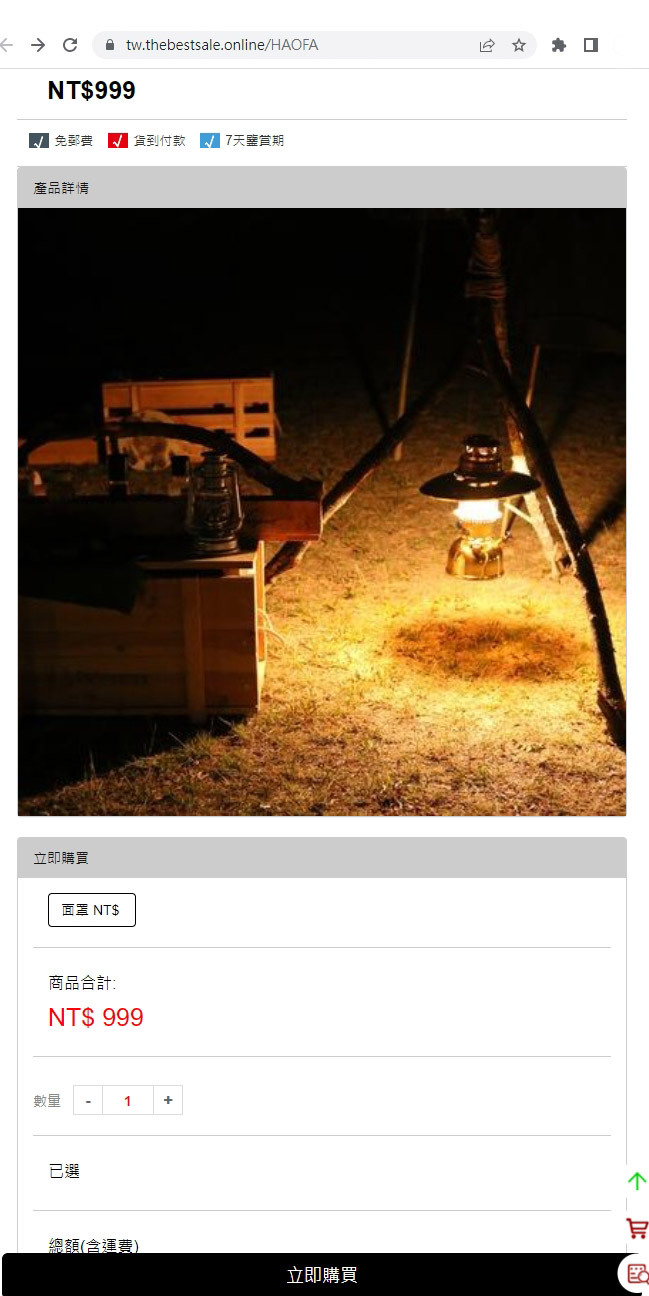This screenshot has height=1296, width=649.
Task: Open the browser extensions puzzle icon
Action: [559, 45]
